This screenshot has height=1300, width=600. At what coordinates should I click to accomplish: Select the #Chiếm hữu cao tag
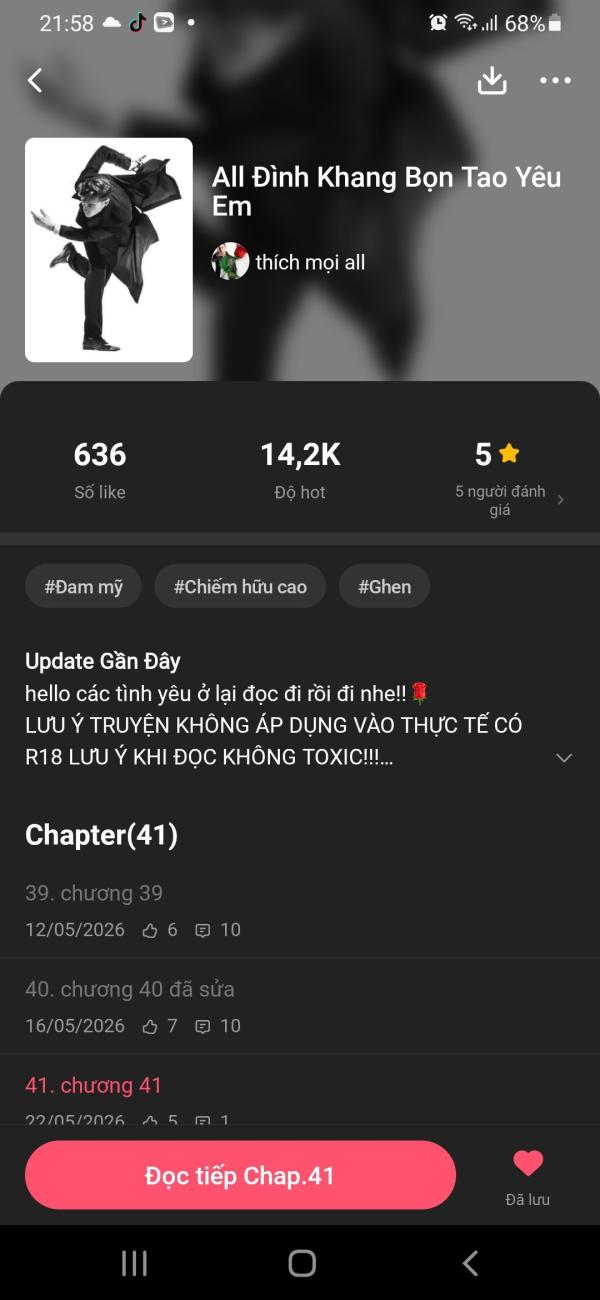pyautogui.click(x=240, y=587)
